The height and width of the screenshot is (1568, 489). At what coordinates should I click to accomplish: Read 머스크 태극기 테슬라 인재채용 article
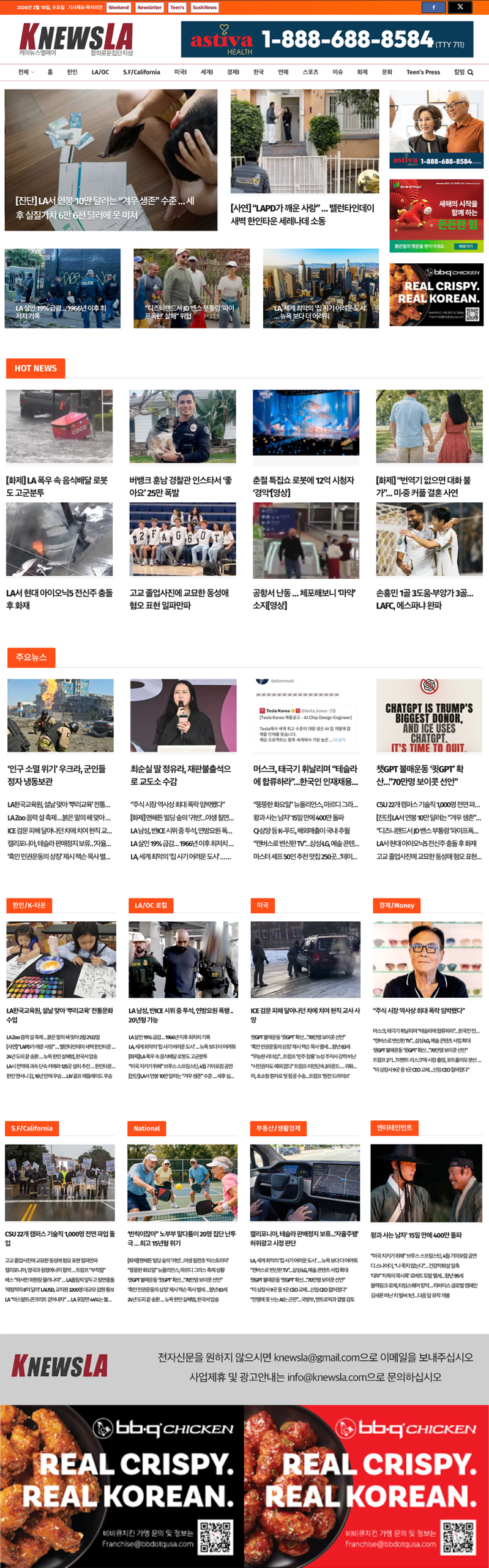305,774
